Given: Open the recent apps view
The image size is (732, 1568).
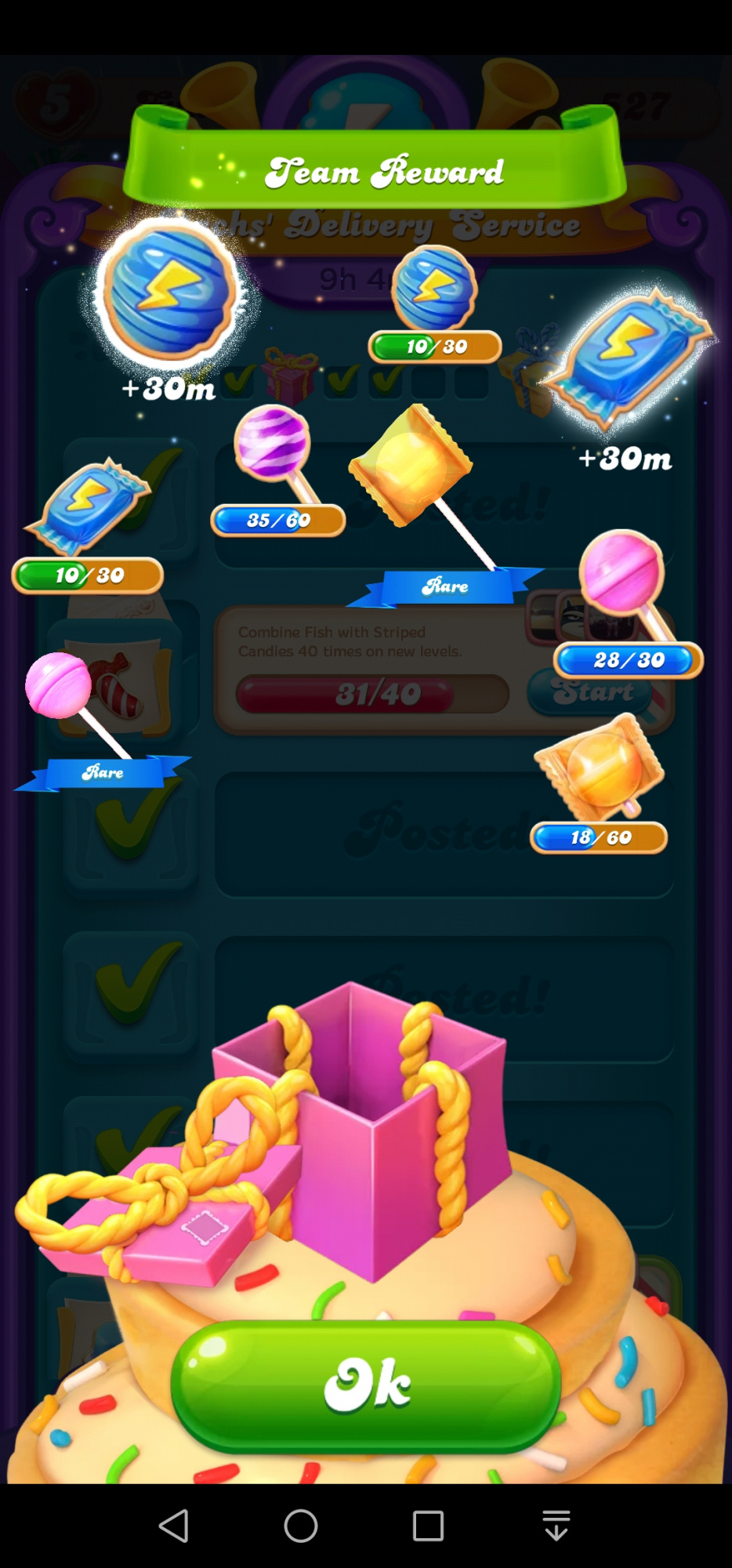Looking at the screenshot, I should click(428, 1526).
